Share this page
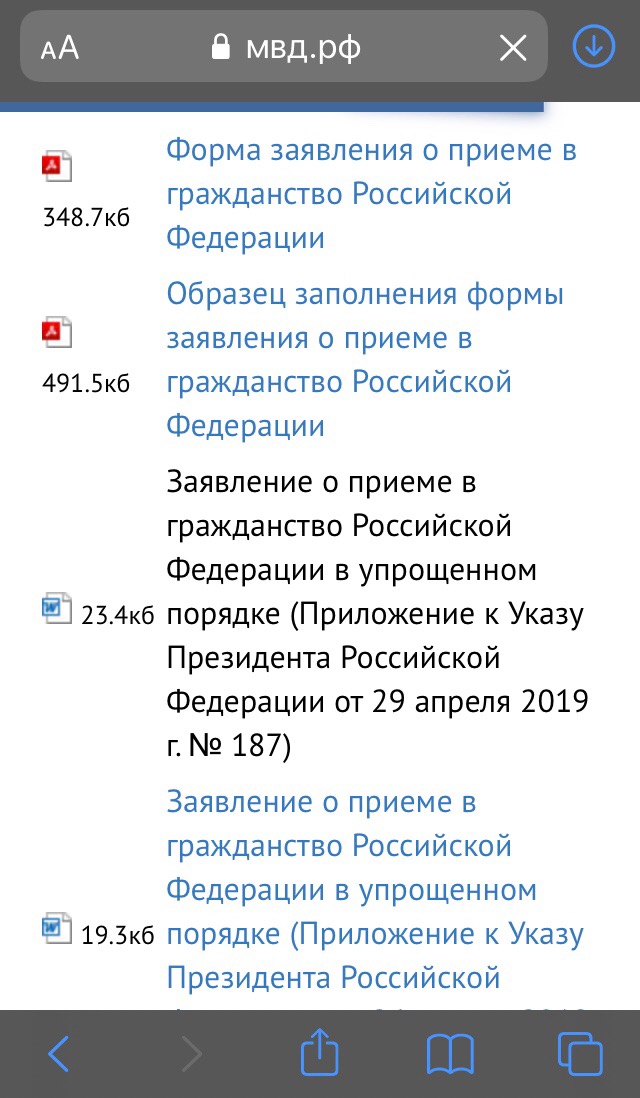 pos(321,1053)
